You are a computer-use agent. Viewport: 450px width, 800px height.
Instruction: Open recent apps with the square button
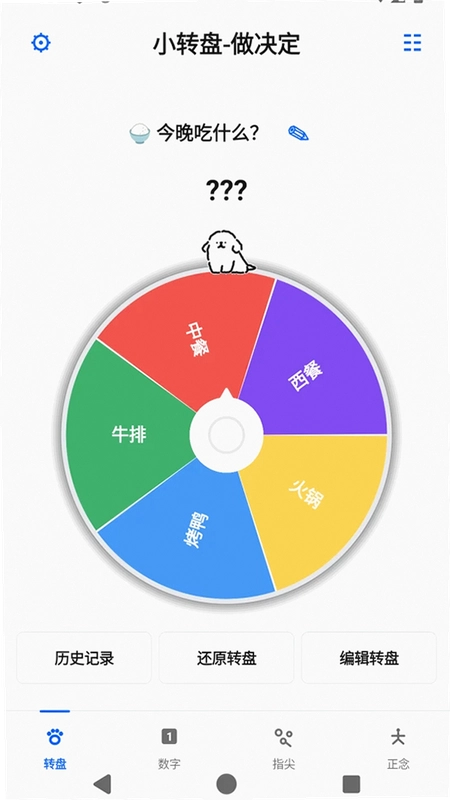click(351, 784)
